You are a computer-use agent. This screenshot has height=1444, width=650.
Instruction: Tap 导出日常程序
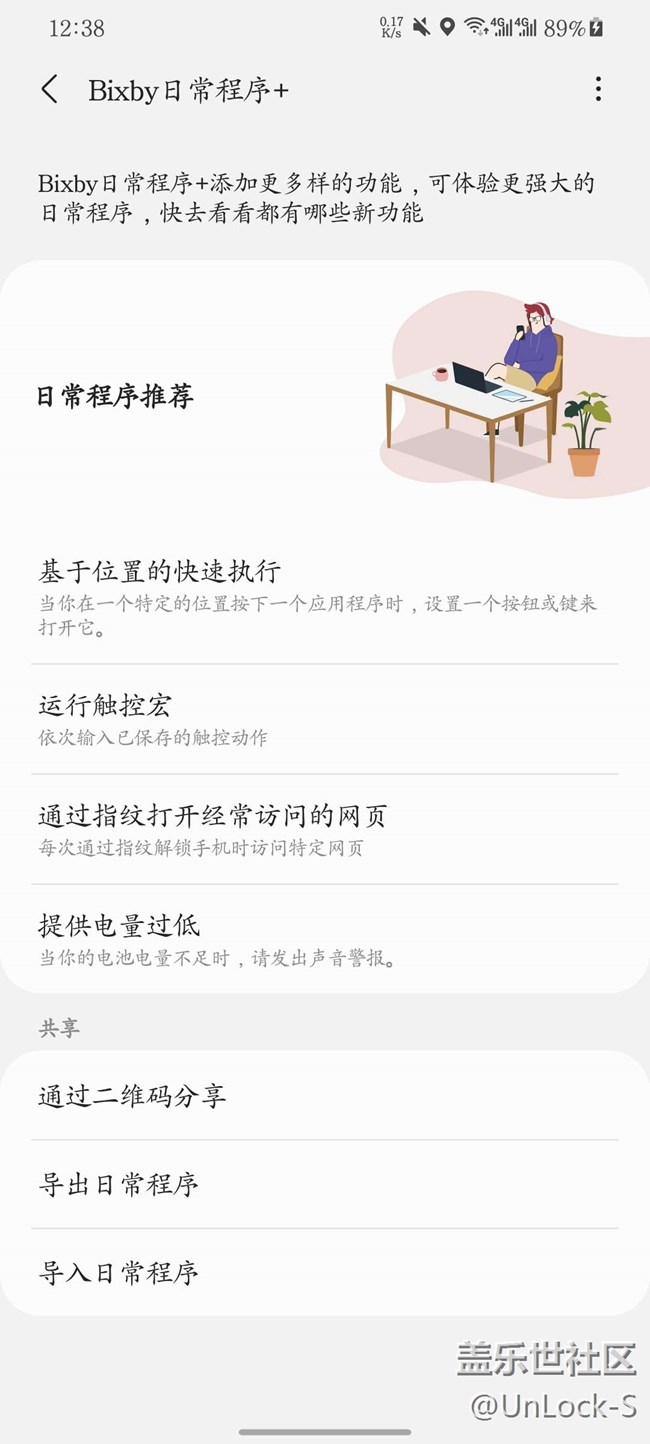324,1184
